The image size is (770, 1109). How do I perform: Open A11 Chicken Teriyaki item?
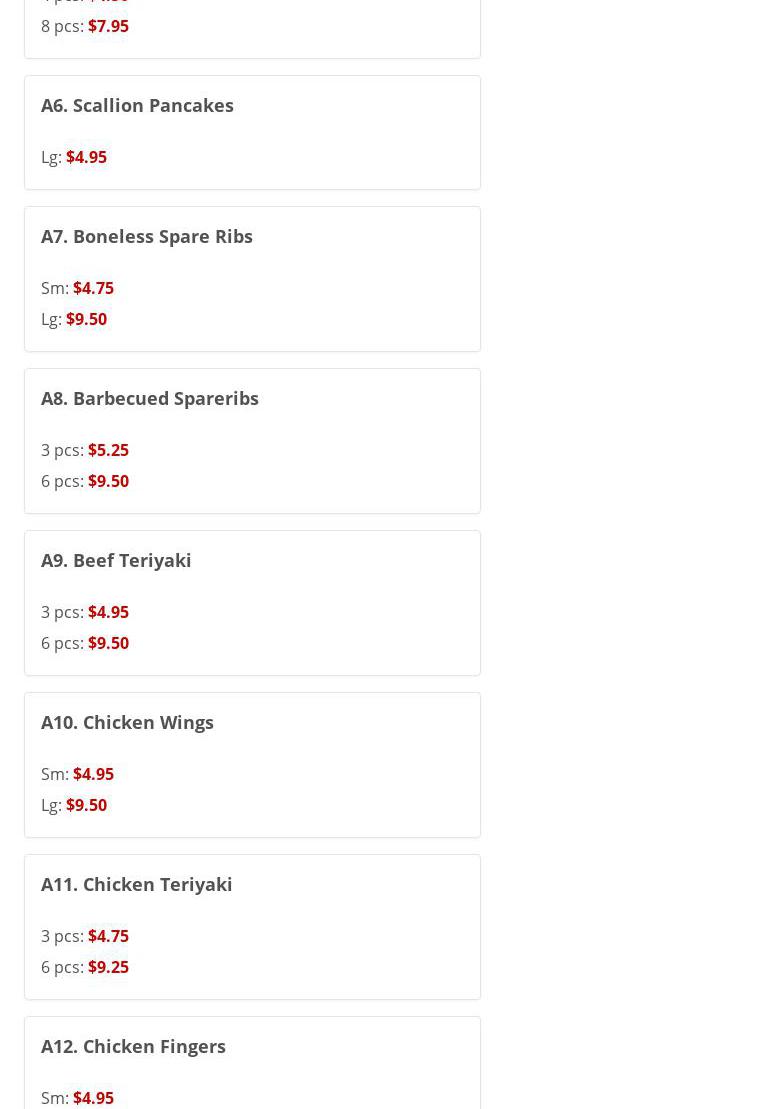click(137, 885)
